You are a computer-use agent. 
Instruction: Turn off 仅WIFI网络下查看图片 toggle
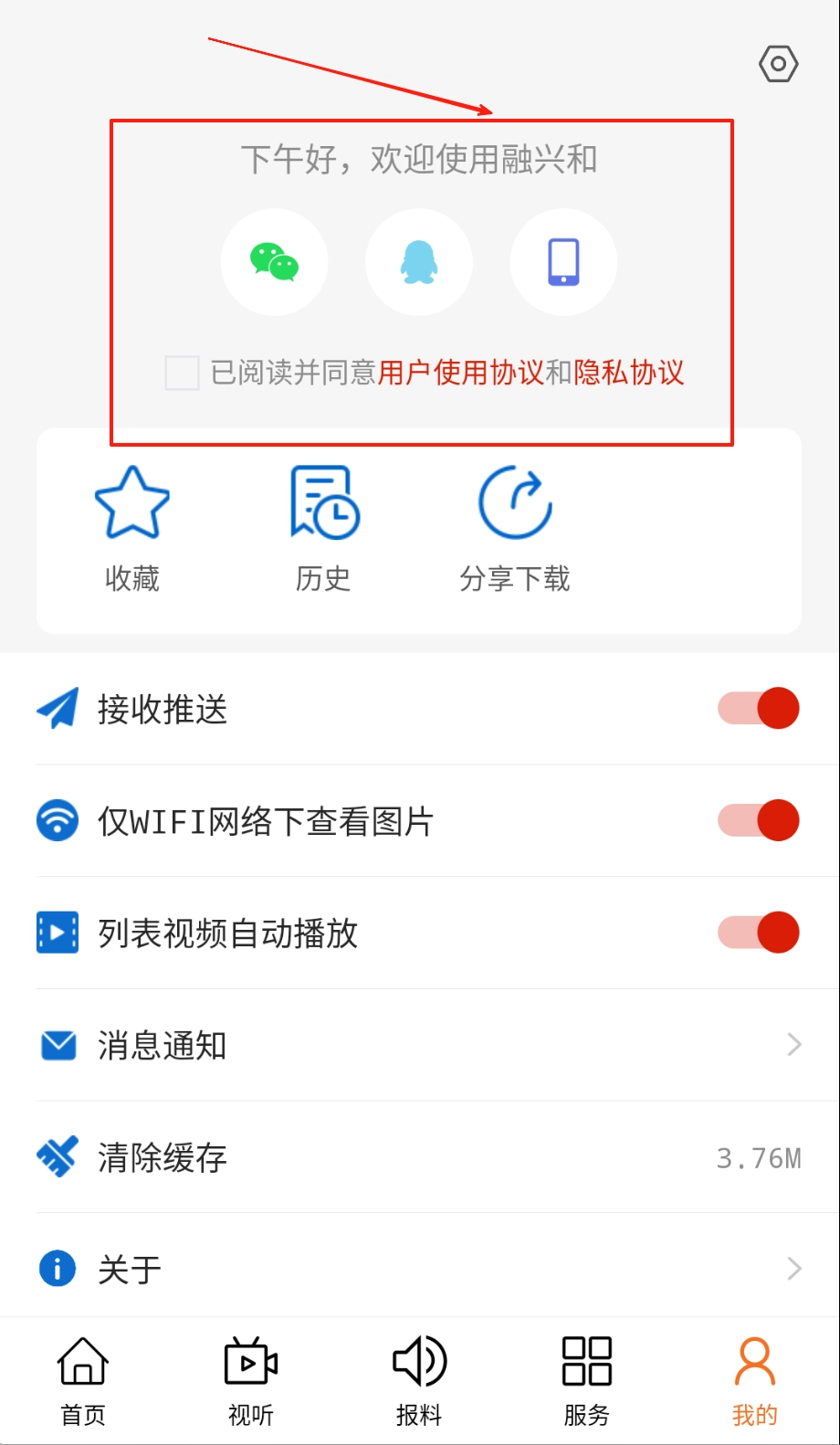tap(757, 819)
